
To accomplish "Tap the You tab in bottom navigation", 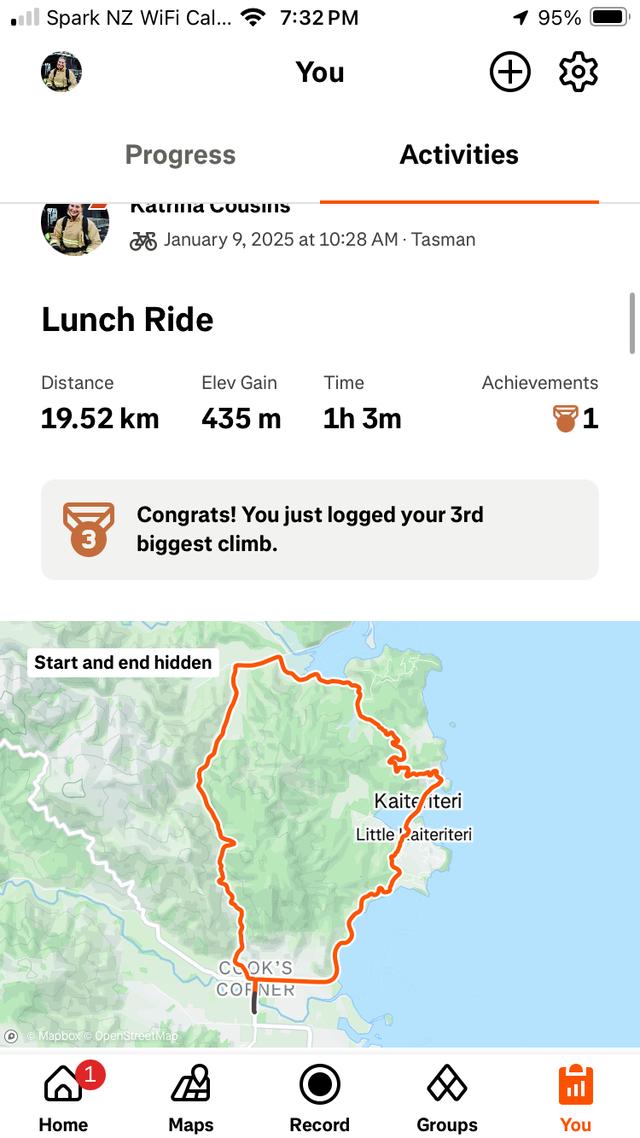I will pyautogui.click(x=575, y=1097).
